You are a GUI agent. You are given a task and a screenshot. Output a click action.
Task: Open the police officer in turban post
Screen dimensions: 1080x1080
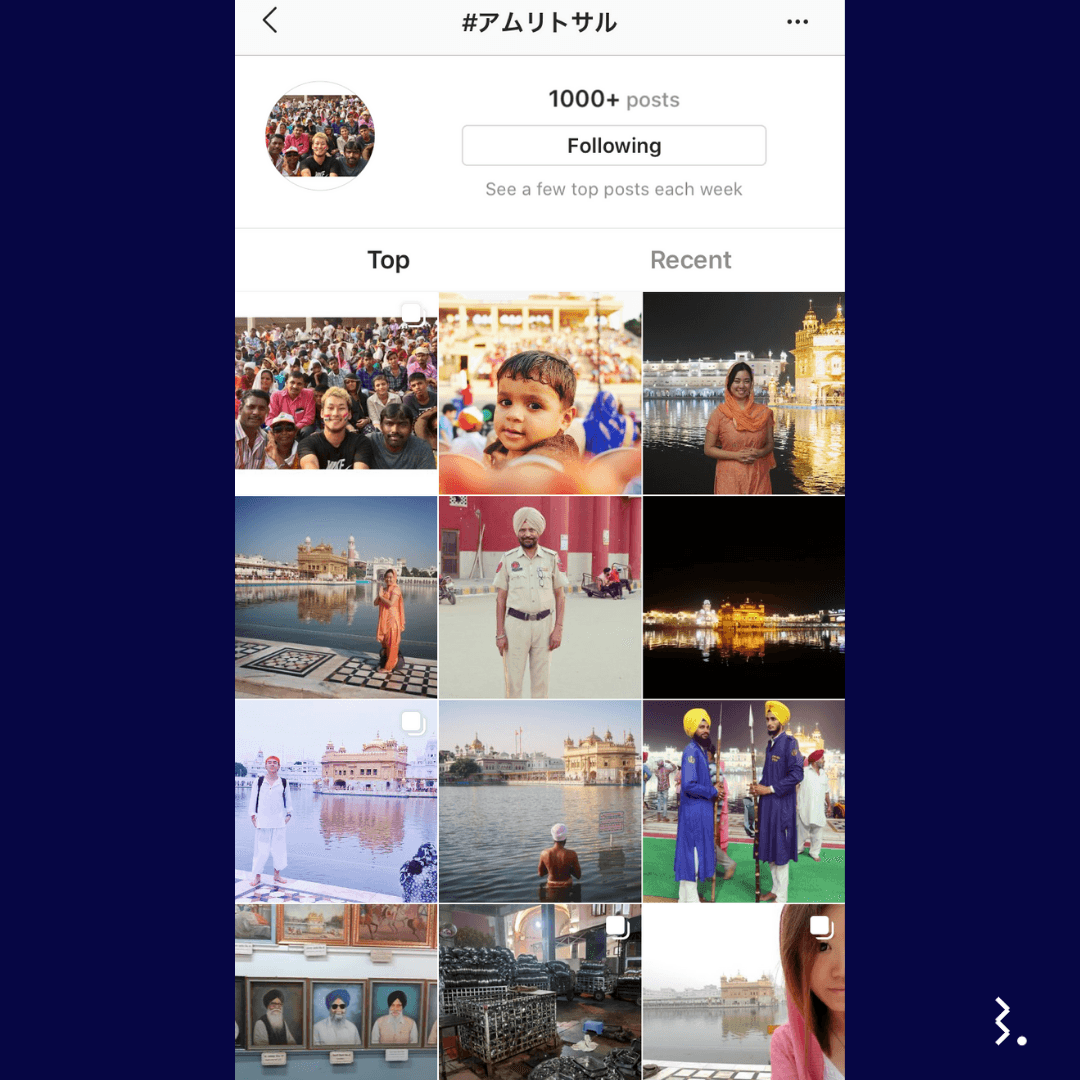(540, 597)
